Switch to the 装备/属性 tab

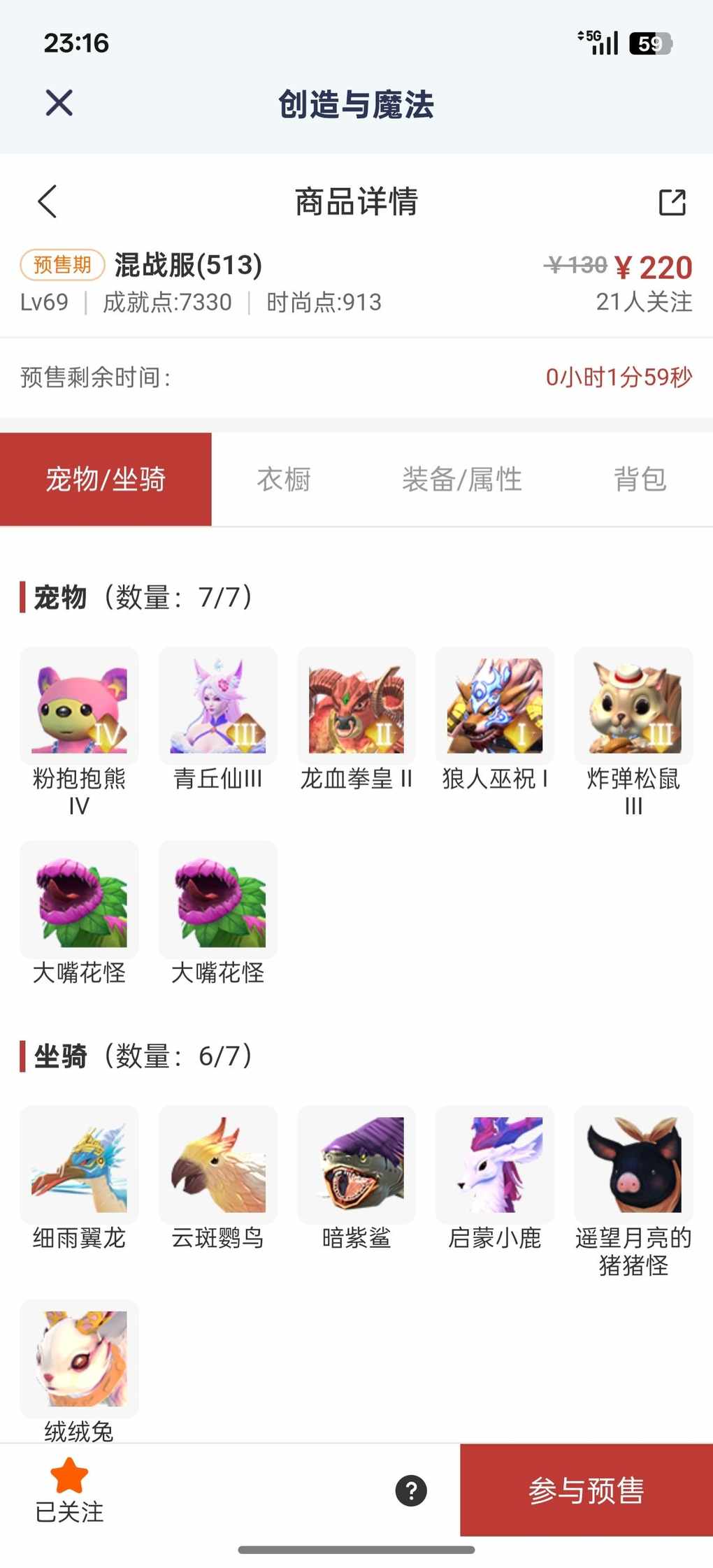(x=461, y=480)
